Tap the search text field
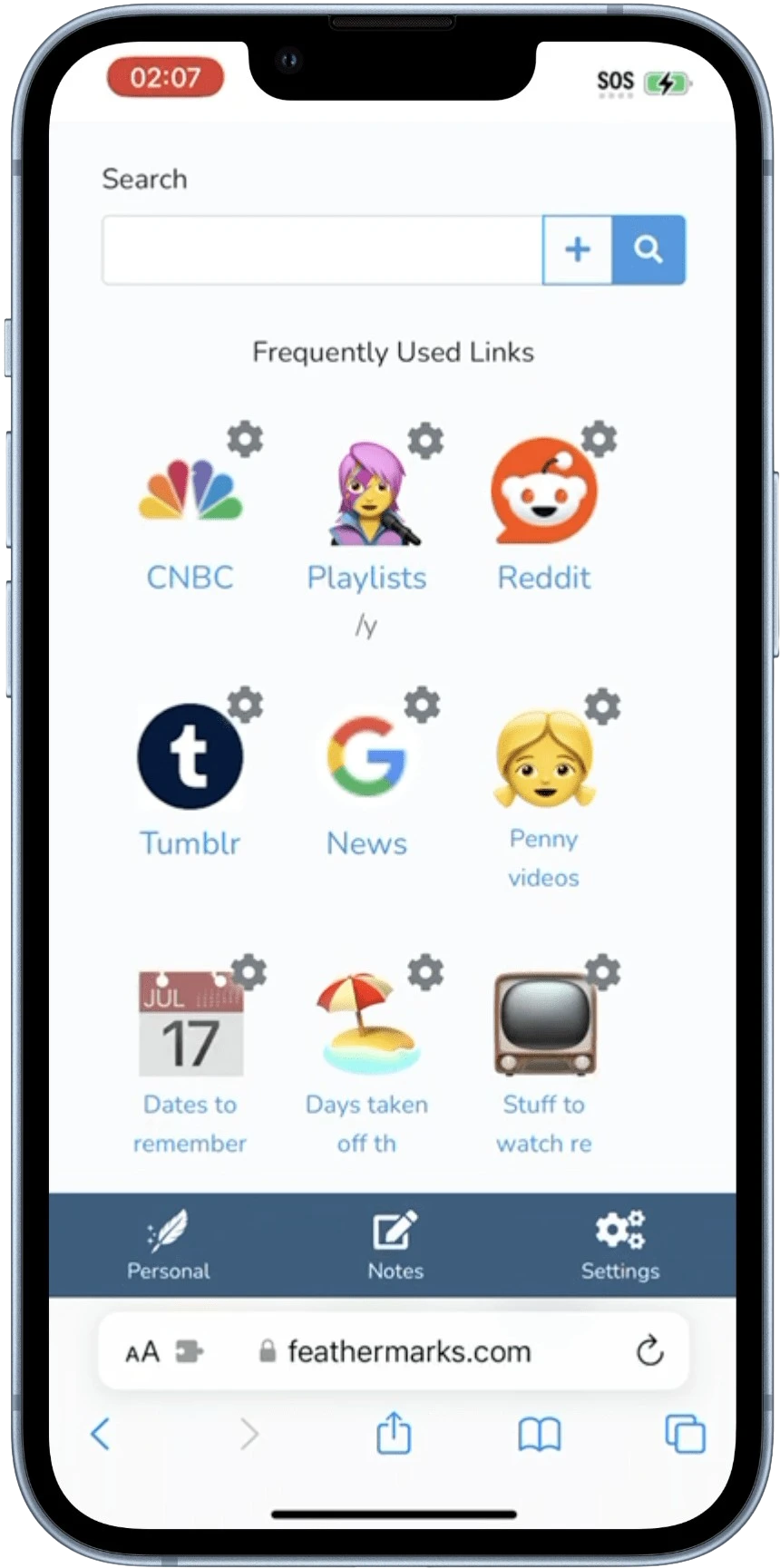Screen dimensions: 780x1568 [x=322, y=250]
